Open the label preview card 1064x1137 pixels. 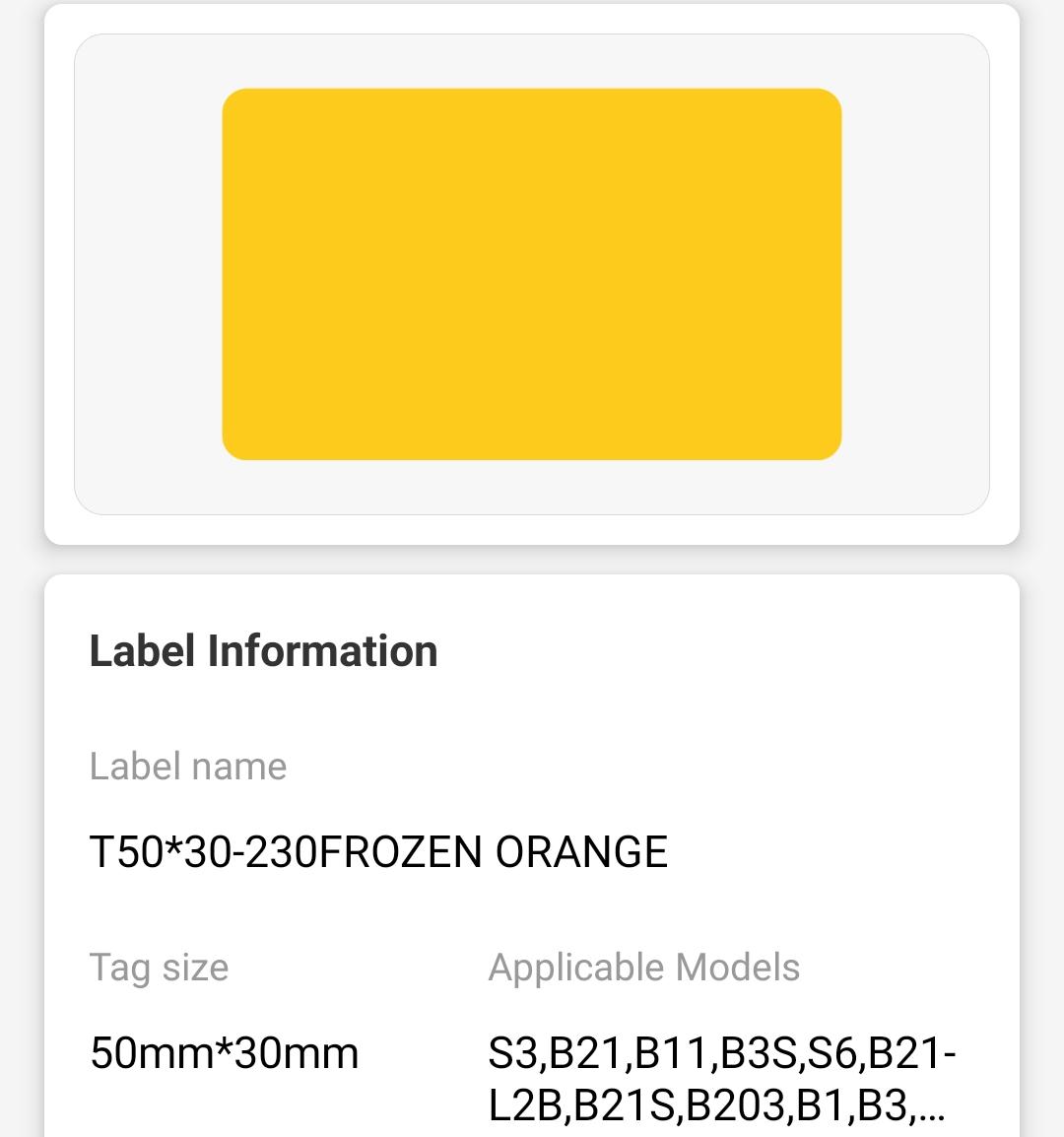click(532, 273)
